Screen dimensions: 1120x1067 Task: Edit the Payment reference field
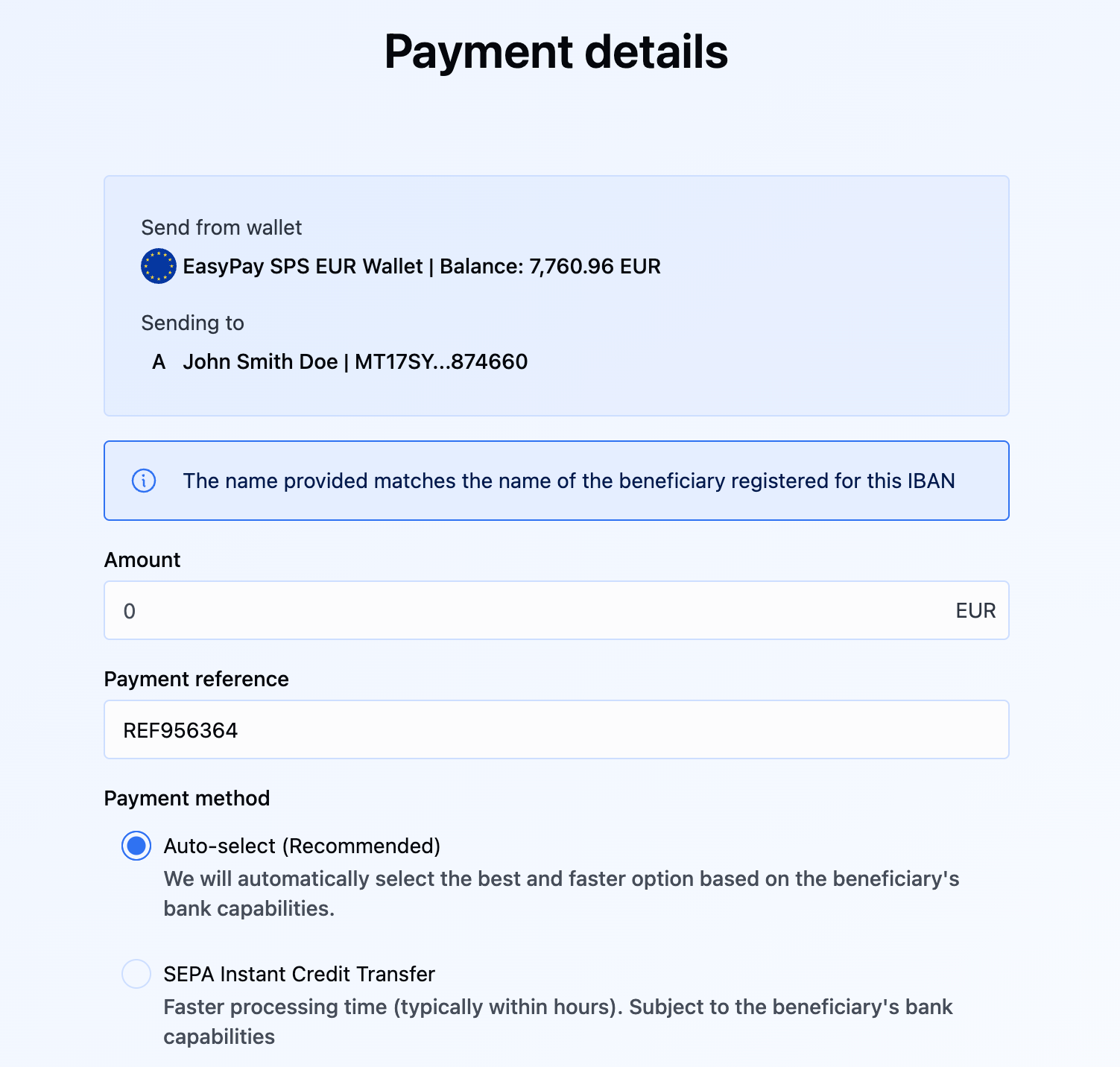click(x=555, y=729)
